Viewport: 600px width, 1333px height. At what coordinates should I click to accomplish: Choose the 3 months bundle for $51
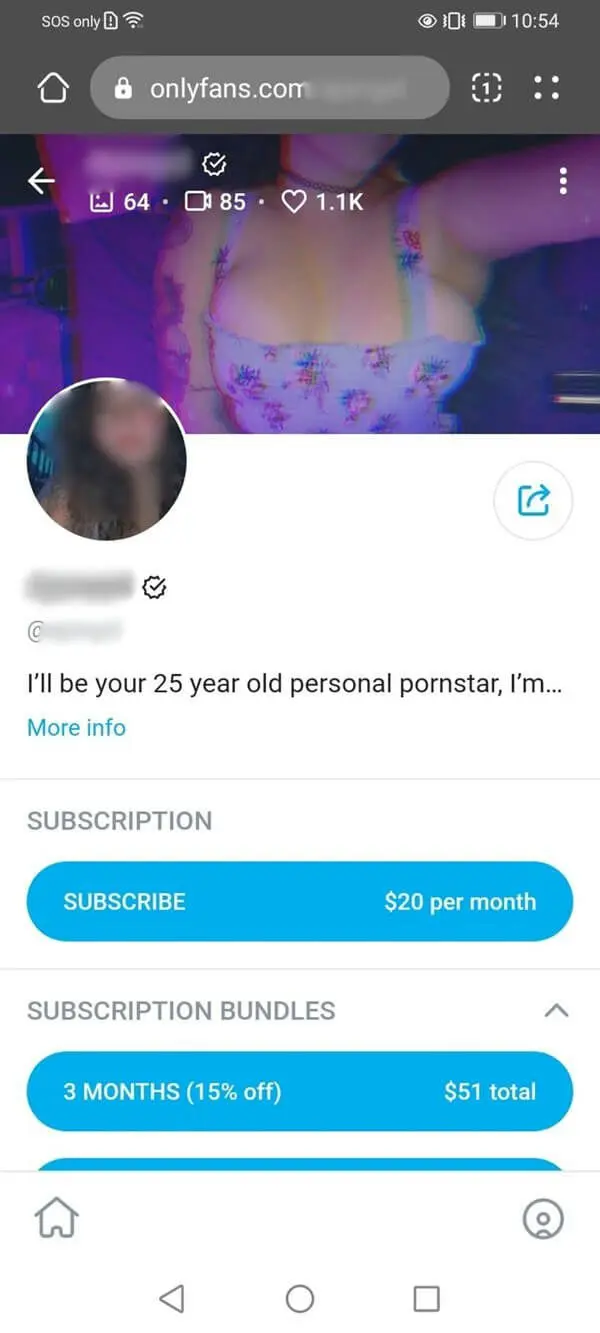tap(299, 1091)
